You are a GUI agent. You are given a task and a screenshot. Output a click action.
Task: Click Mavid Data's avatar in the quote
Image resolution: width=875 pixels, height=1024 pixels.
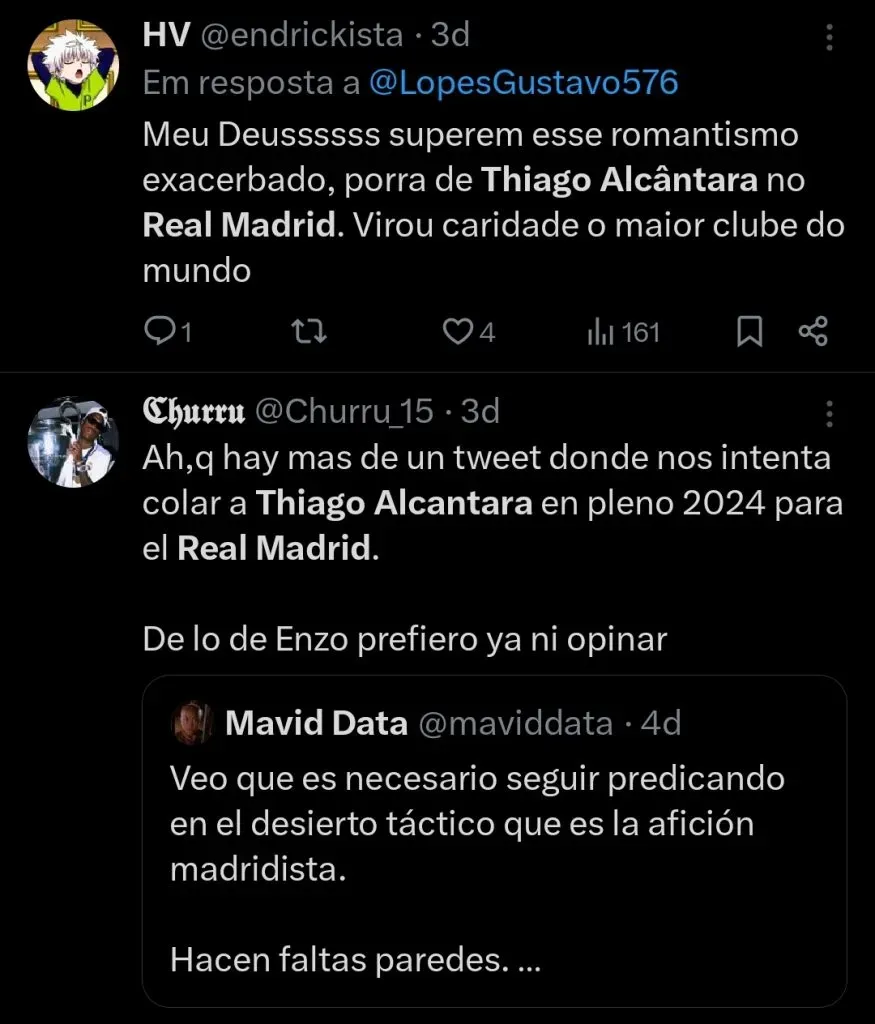[196, 723]
